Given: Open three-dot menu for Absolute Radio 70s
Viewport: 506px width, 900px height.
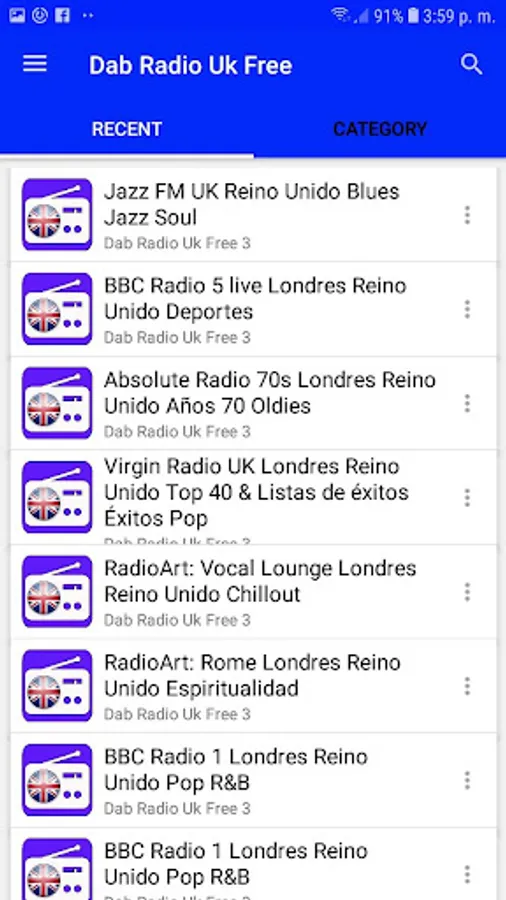Looking at the screenshot, I should pos(467,404).
